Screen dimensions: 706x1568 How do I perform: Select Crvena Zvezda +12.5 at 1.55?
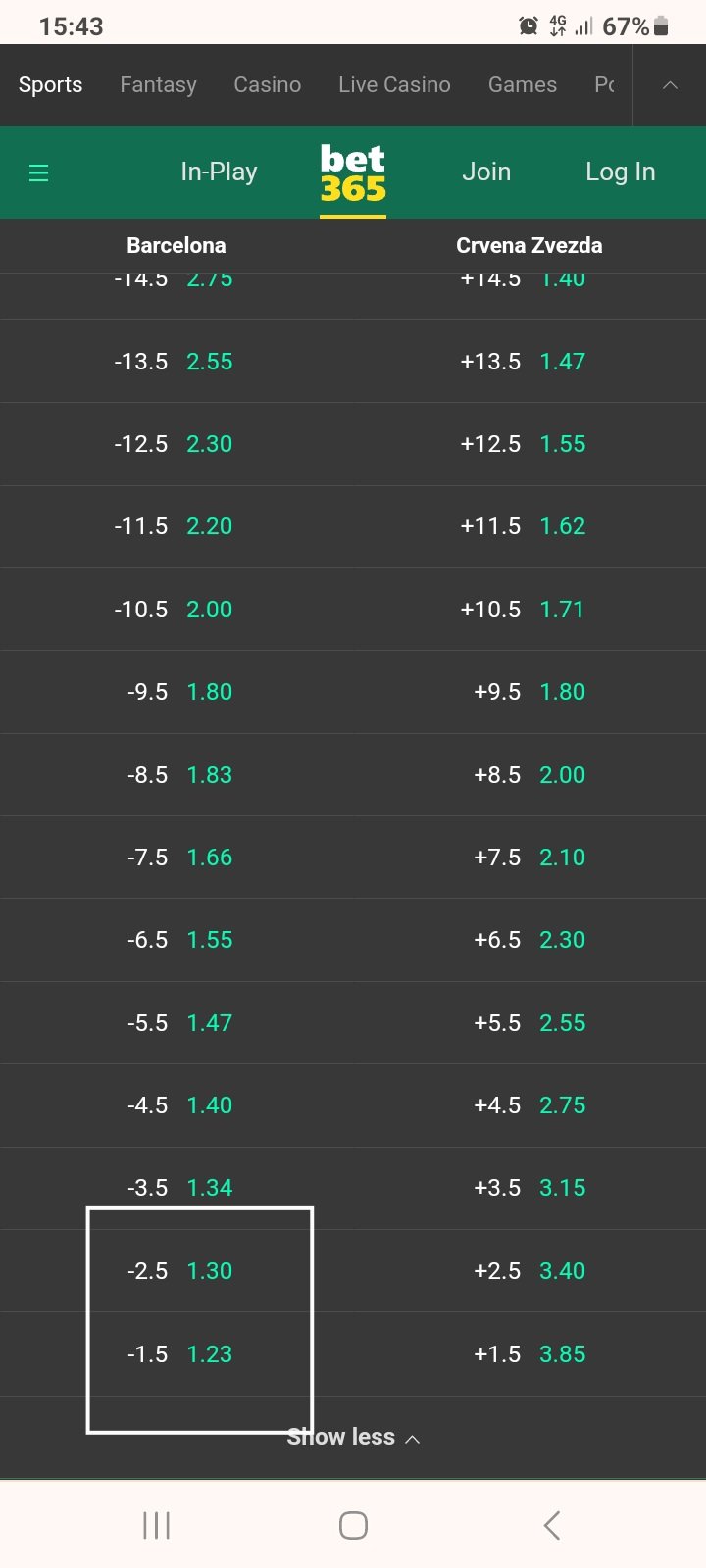click(528, 444)
